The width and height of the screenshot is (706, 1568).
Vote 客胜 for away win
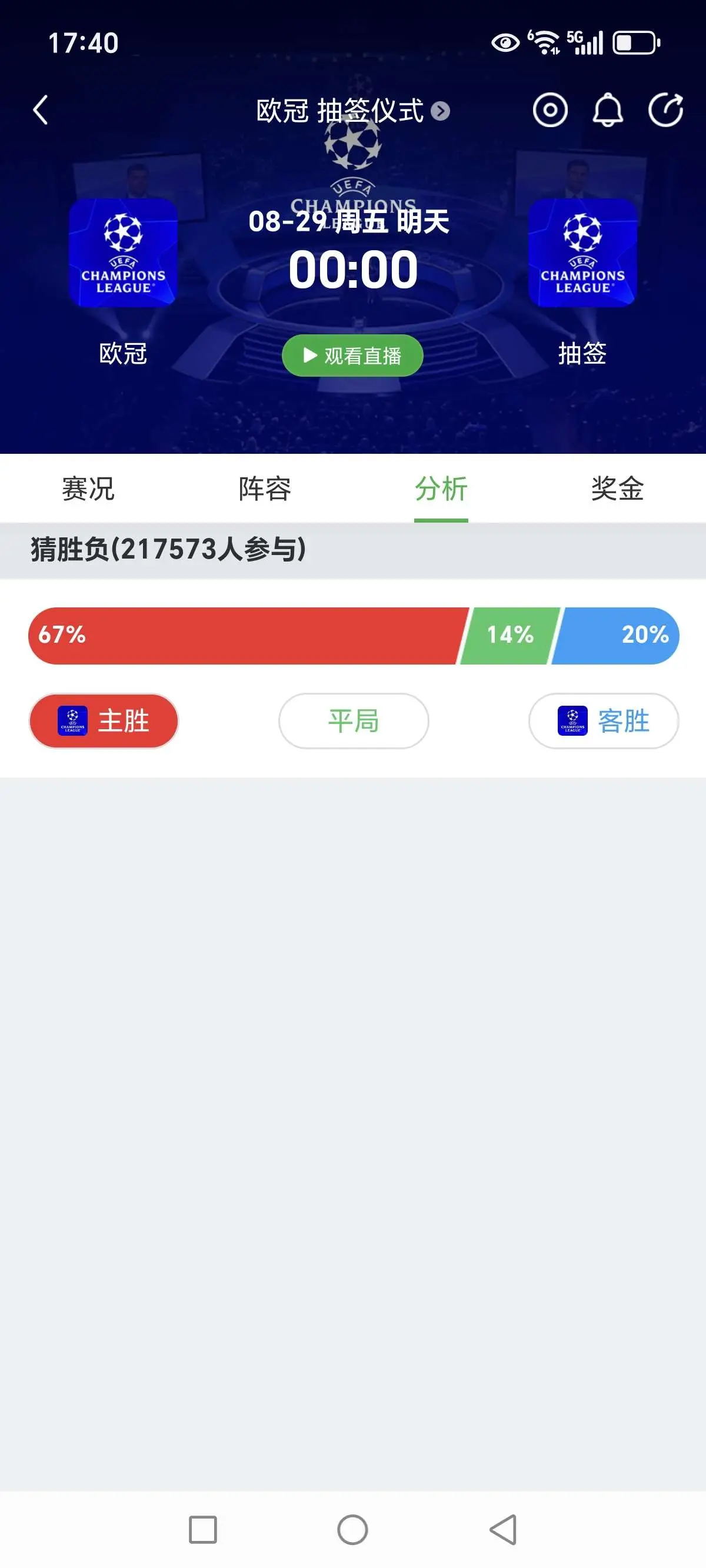604,720
